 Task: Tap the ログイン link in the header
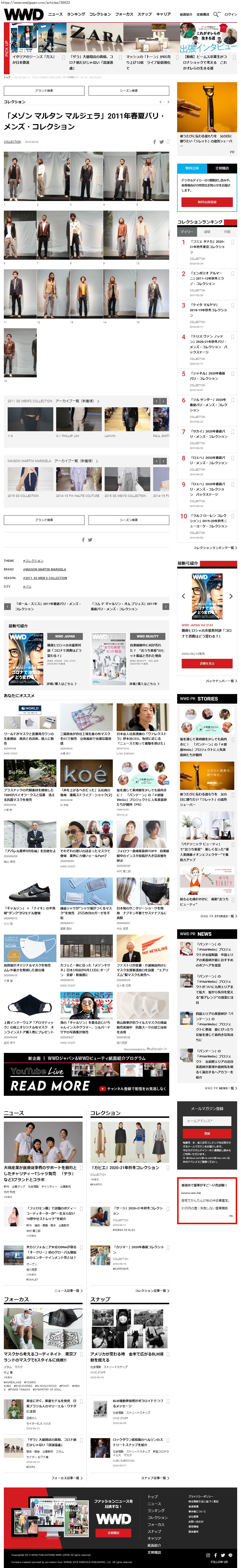[x=231, y=14]
